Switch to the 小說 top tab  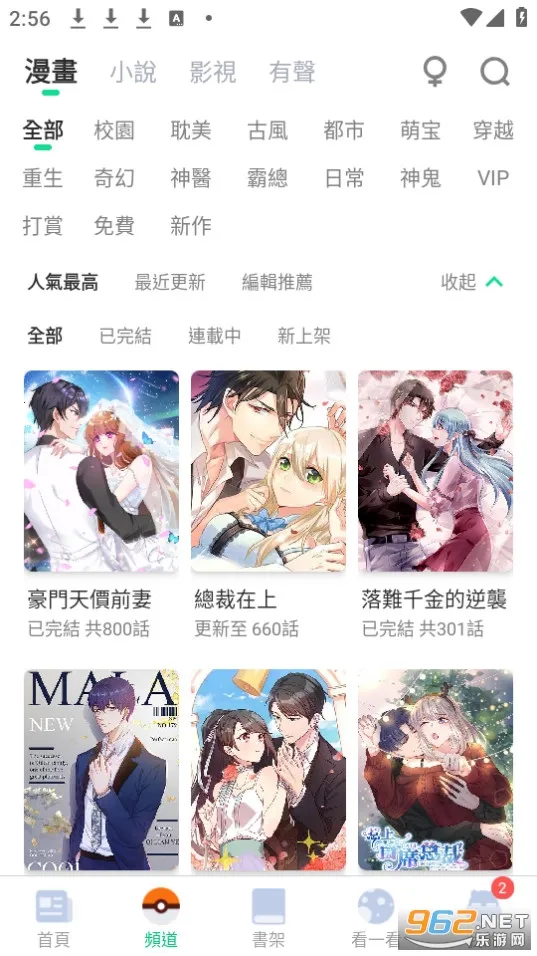pos(133,73)
